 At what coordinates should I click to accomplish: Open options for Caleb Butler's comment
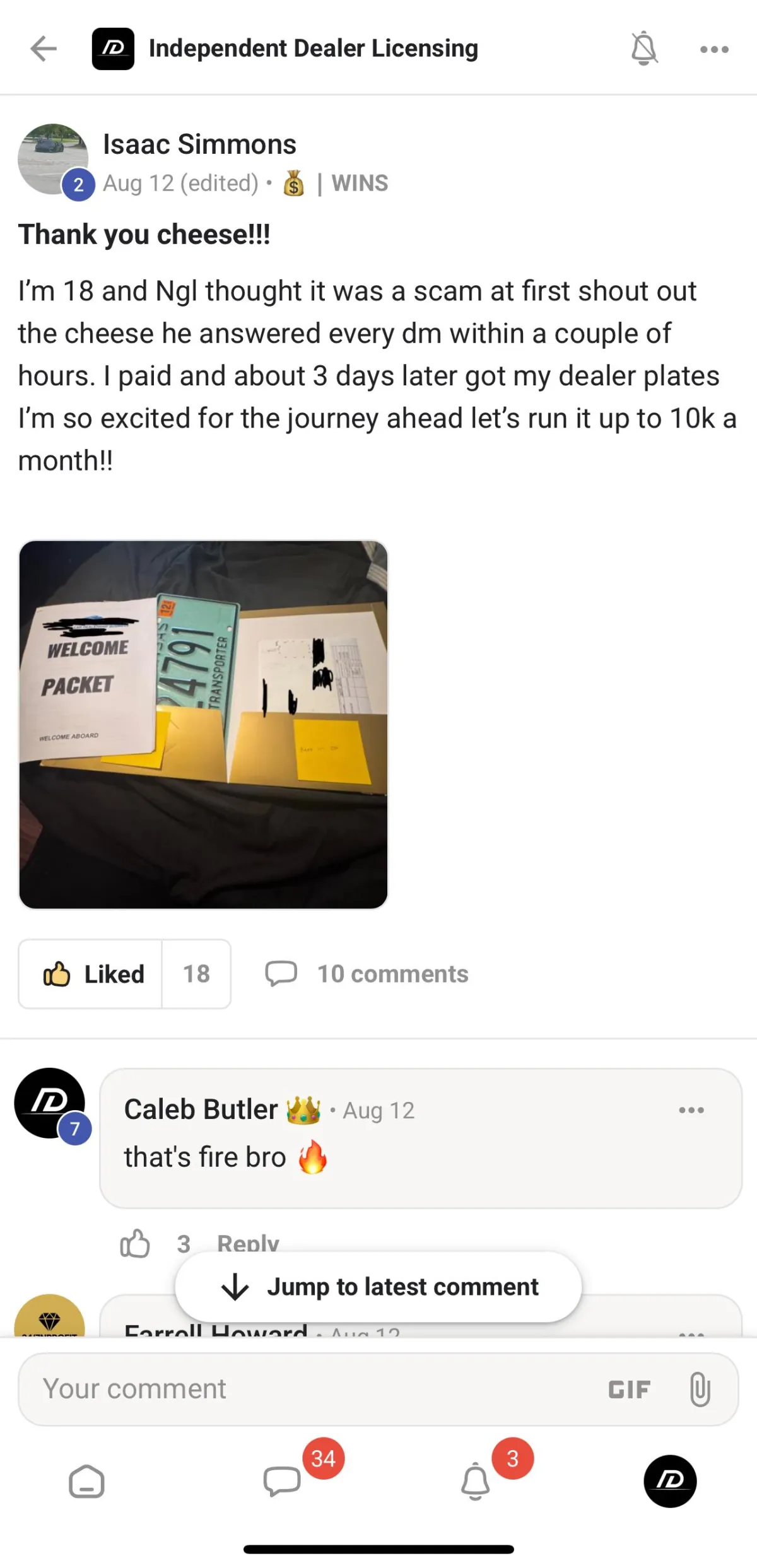point(691,1110)
